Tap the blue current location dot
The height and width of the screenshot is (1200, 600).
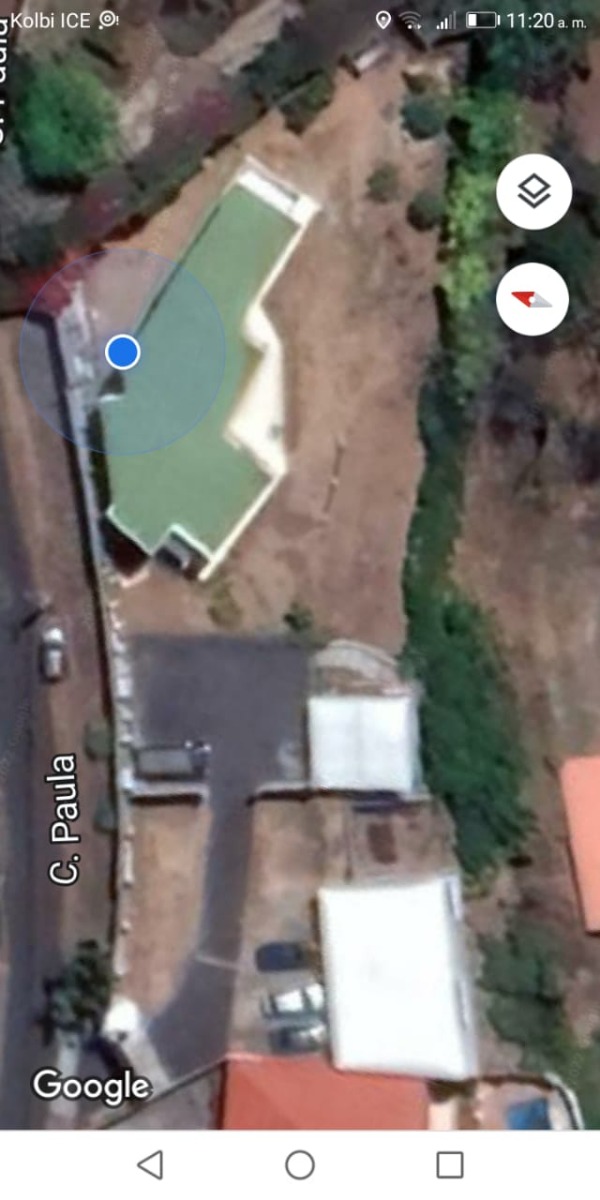tap(122, 352)
